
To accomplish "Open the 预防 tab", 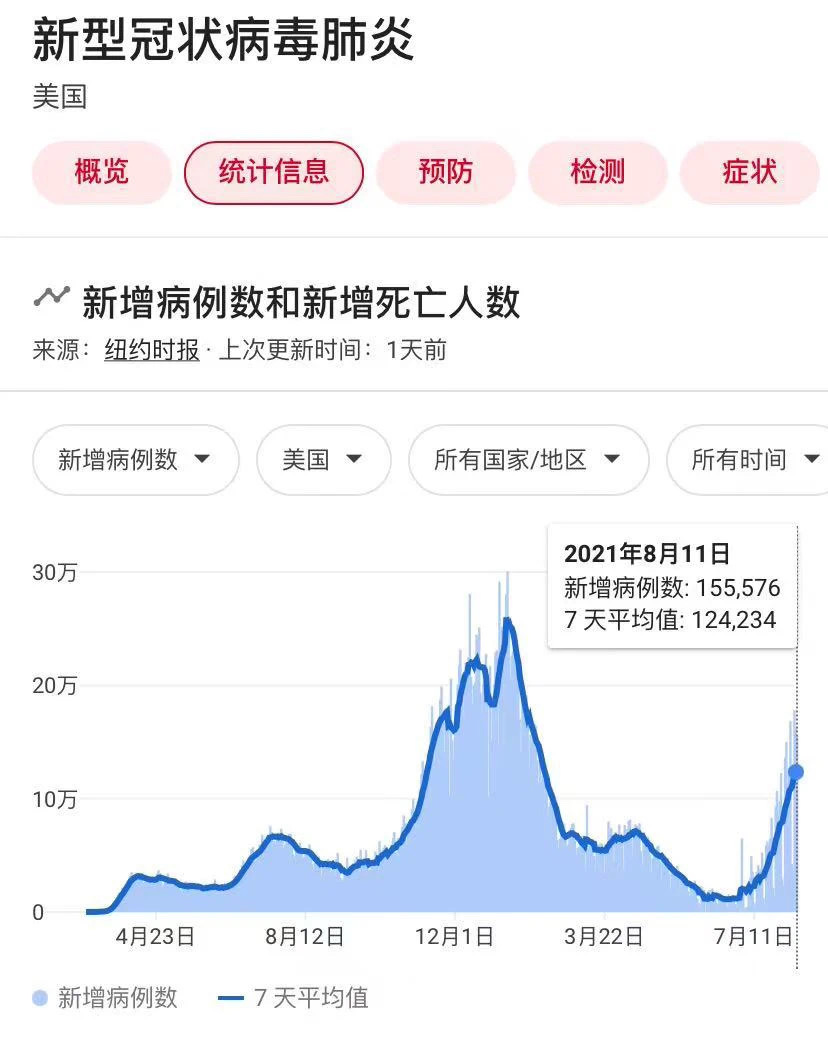I will coord(445,172).
